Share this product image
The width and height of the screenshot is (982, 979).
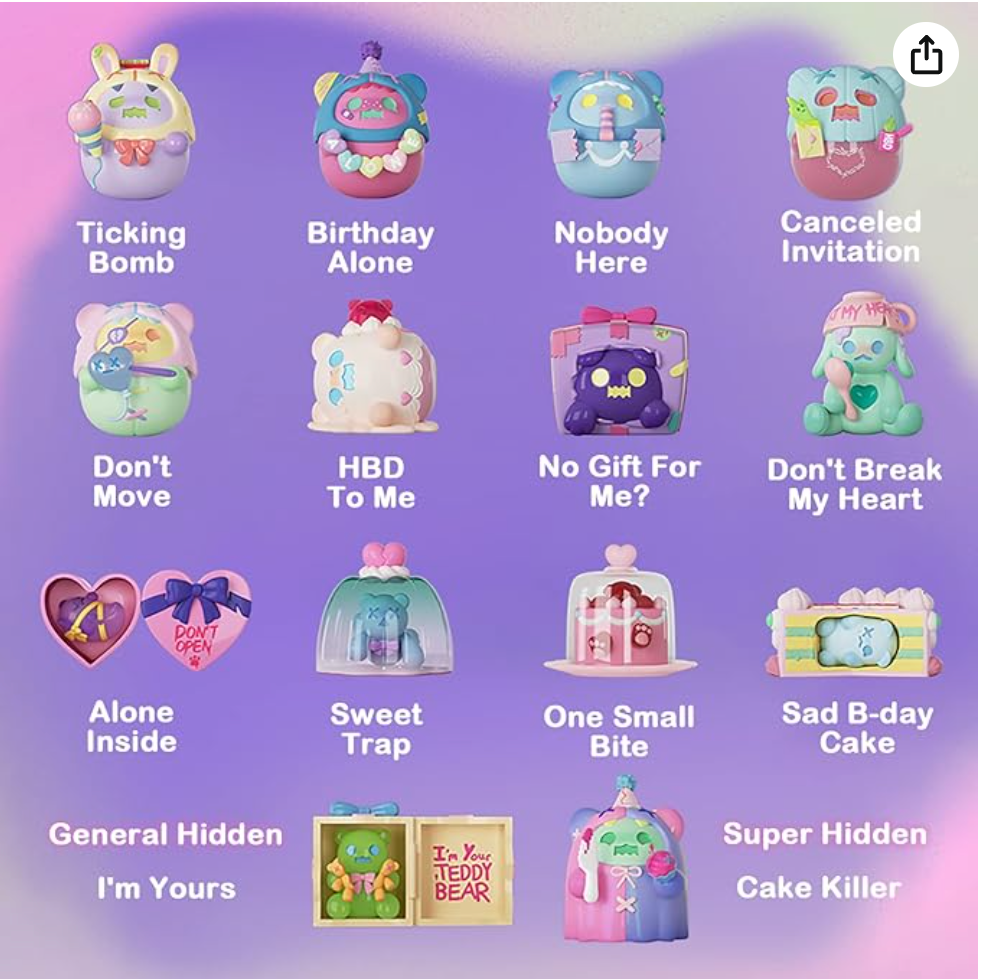[926, 54]
